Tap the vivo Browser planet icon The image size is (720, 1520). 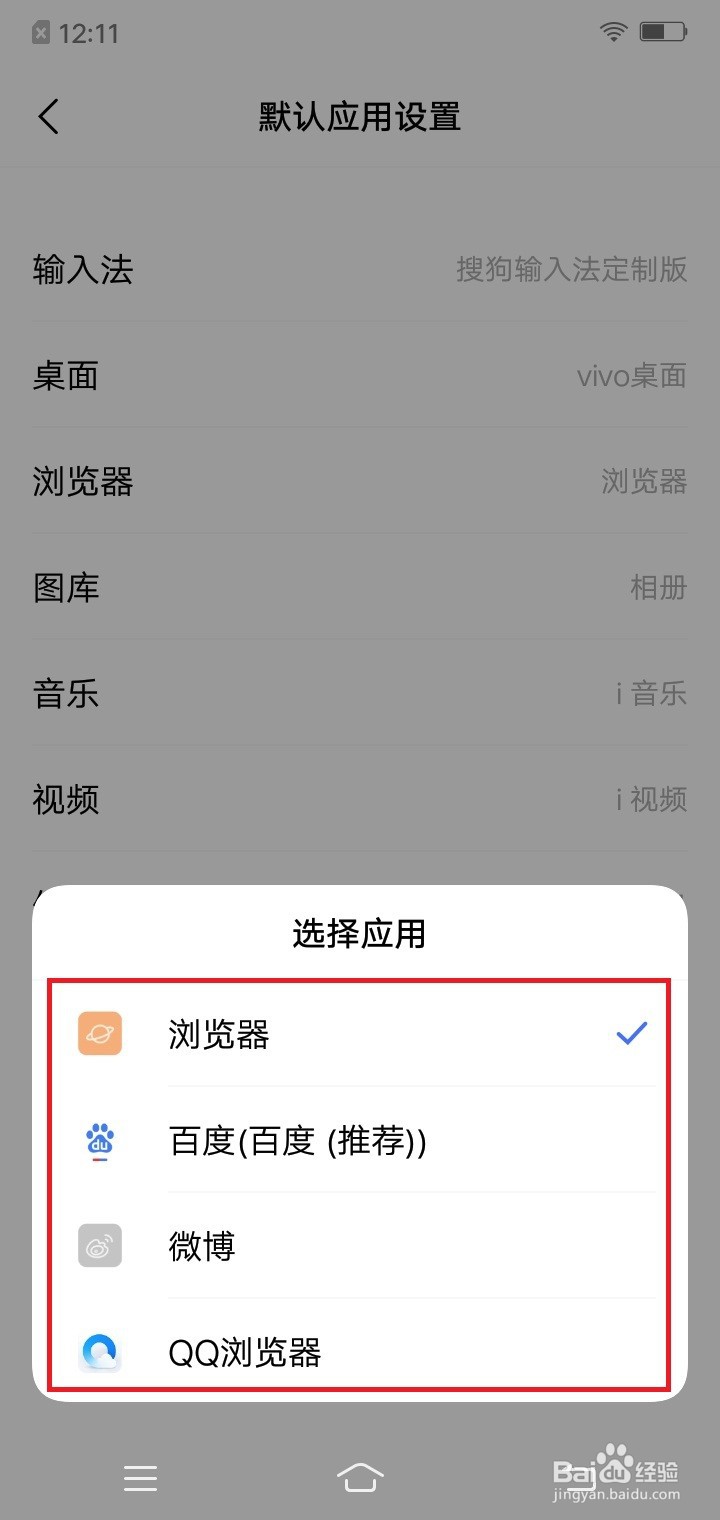point(99,1034)
